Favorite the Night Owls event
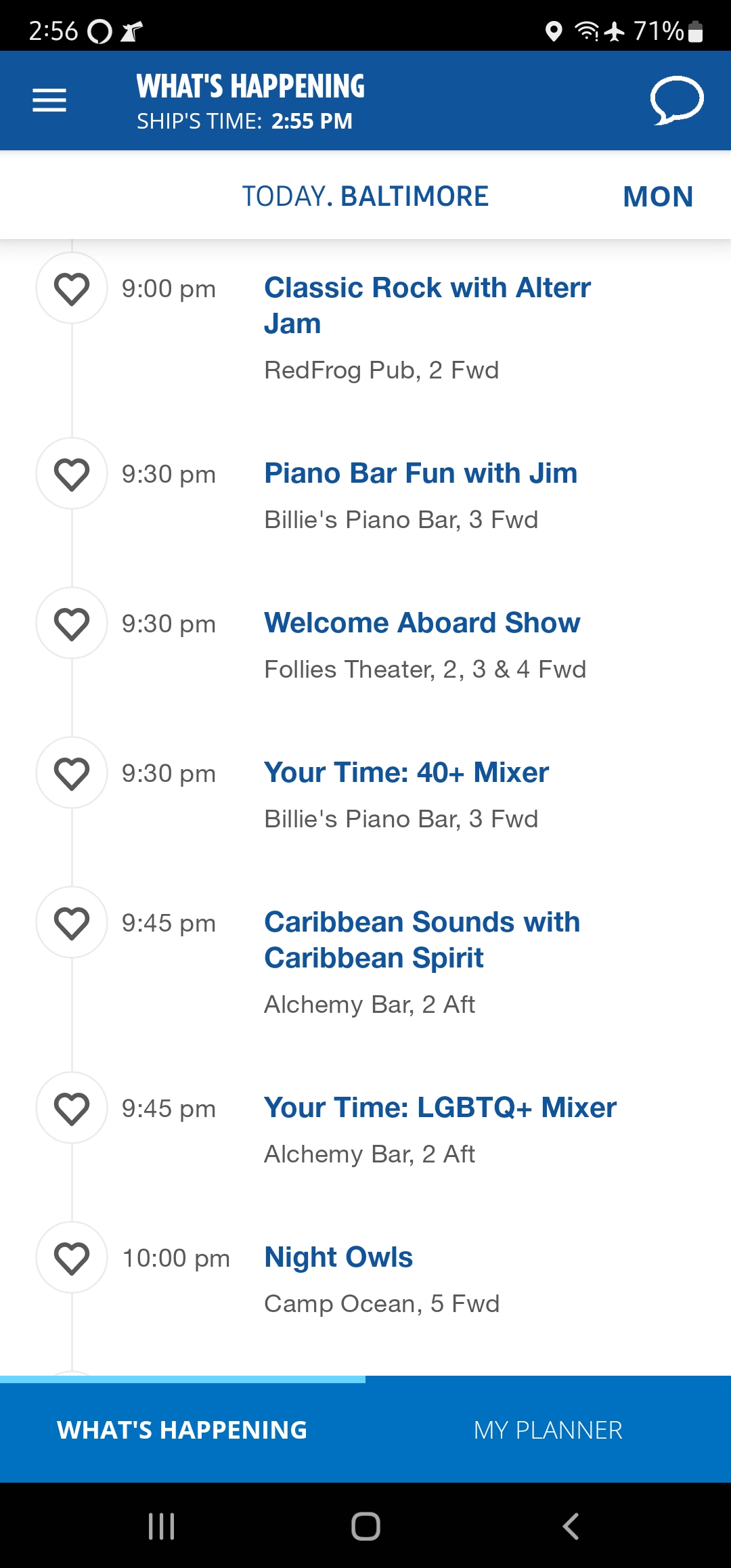Viewport: 731px width, 1568px height. (72, 1258)
